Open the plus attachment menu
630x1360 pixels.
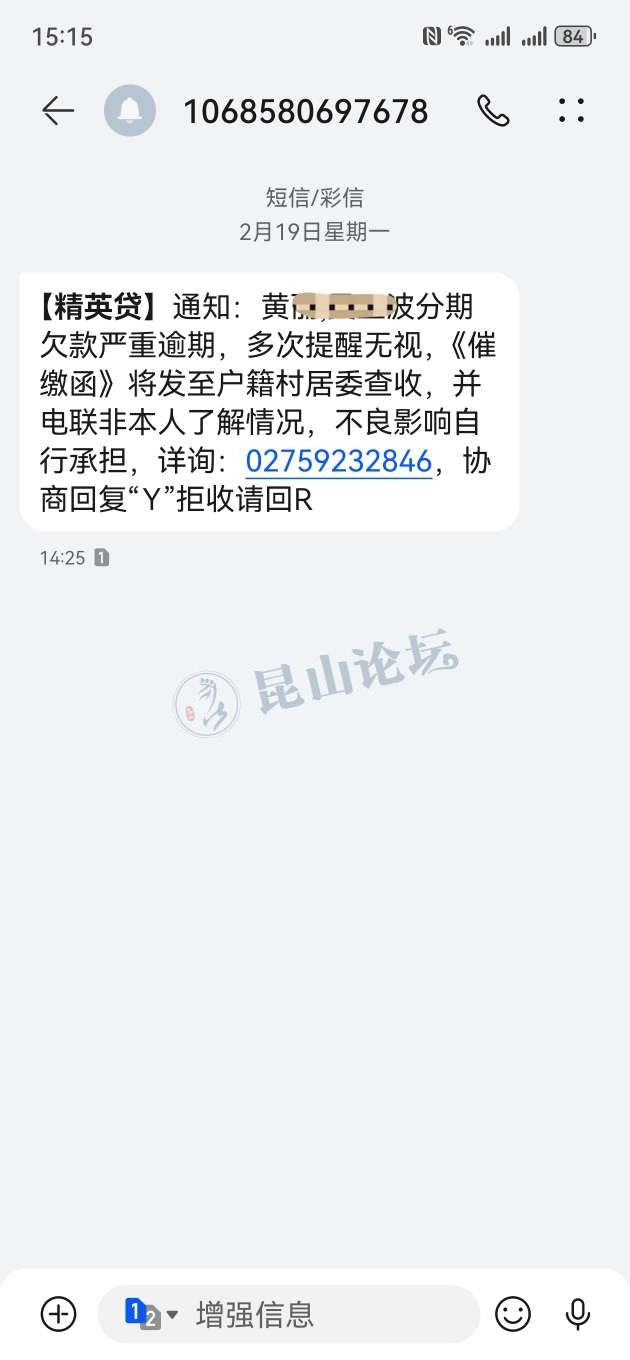pyautogui.click(x=58, y=1313)
